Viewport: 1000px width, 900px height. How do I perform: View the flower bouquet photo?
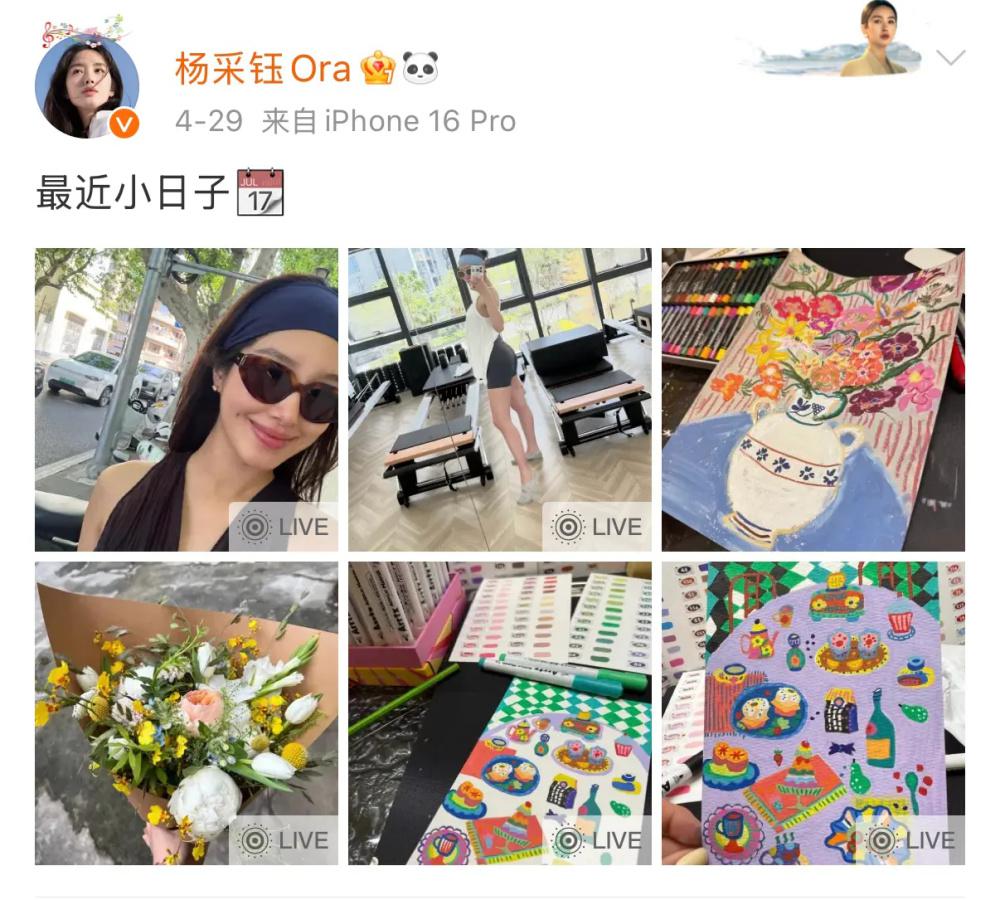(x=186, y=712)
